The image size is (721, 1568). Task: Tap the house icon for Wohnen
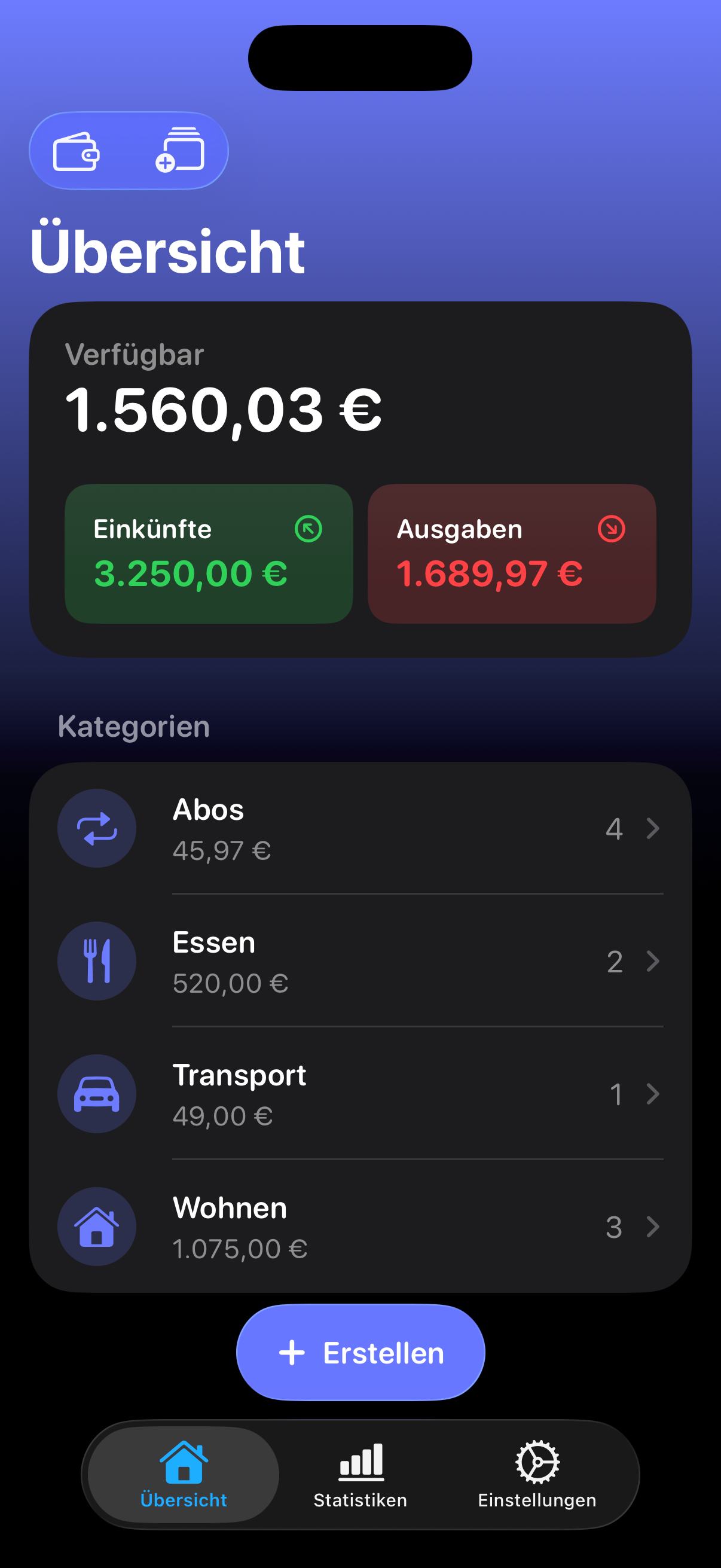click(97, 1227)
